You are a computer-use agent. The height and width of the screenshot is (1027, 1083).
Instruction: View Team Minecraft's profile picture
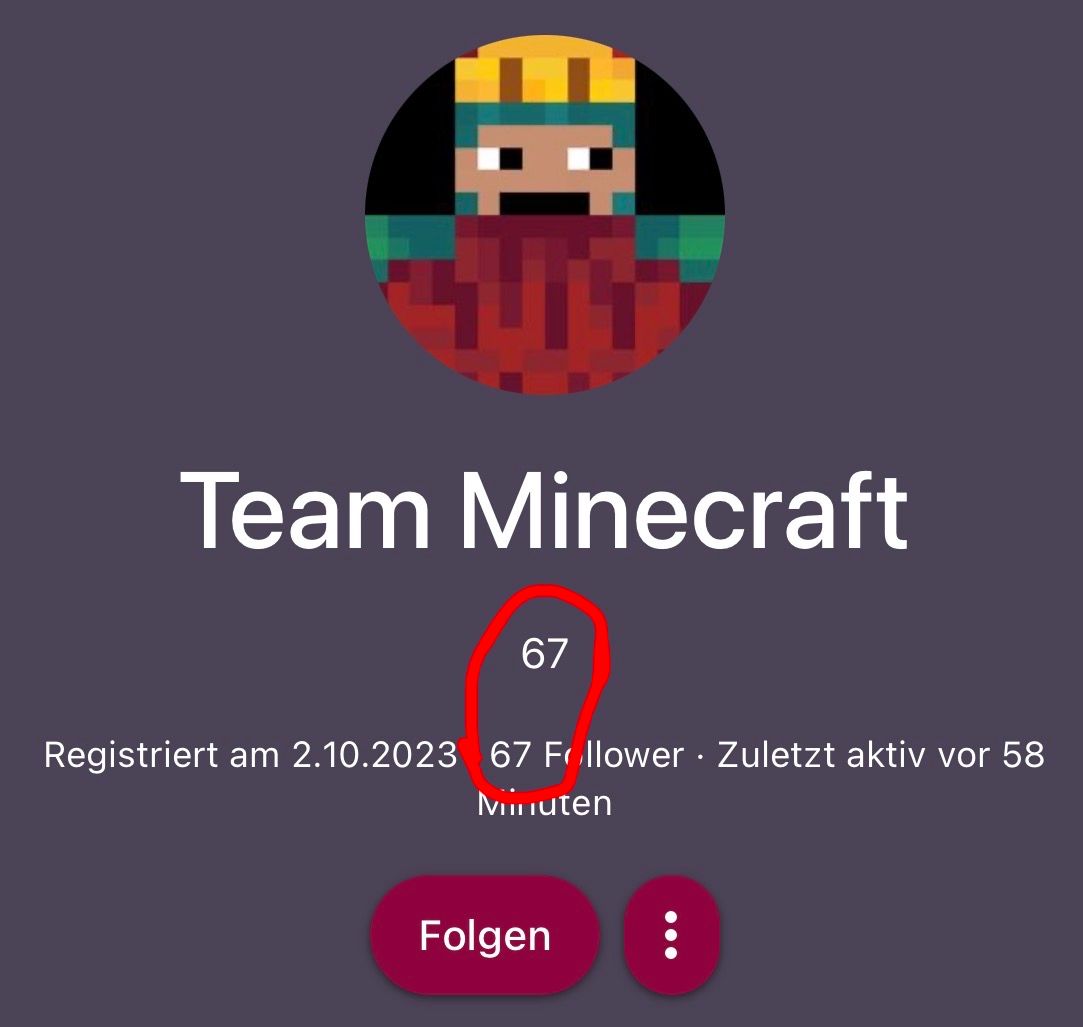tap(545, 214)
